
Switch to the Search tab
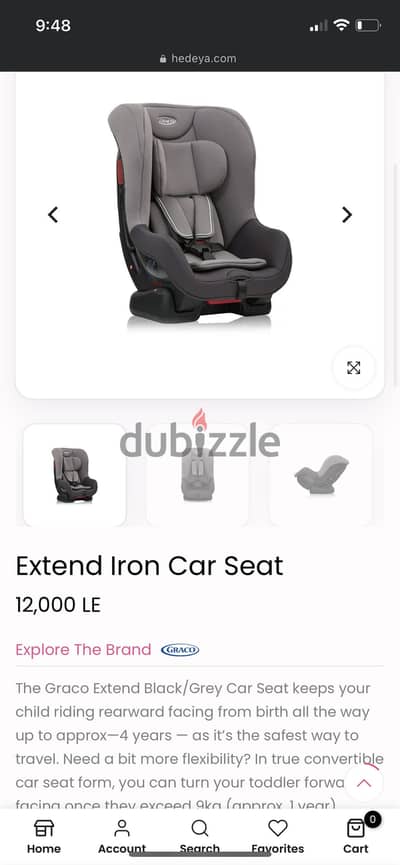[200, 836]
